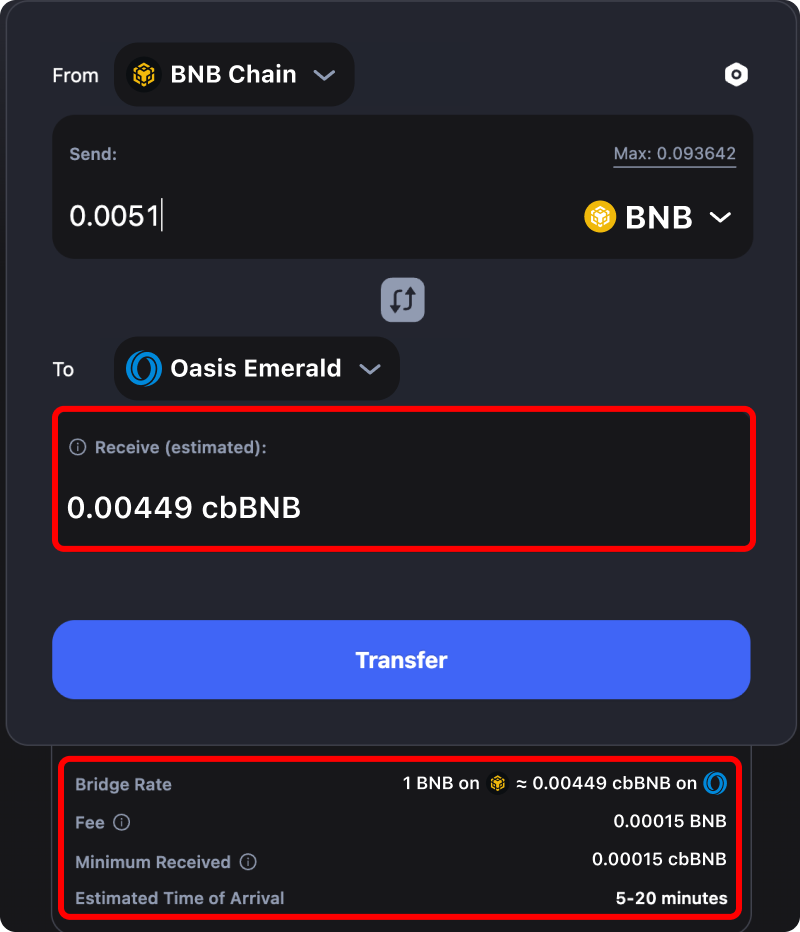Viewport: 800px width, 932px height.
Task: Click the swap direction arrows icon
Action: click(x=402, y=300)
